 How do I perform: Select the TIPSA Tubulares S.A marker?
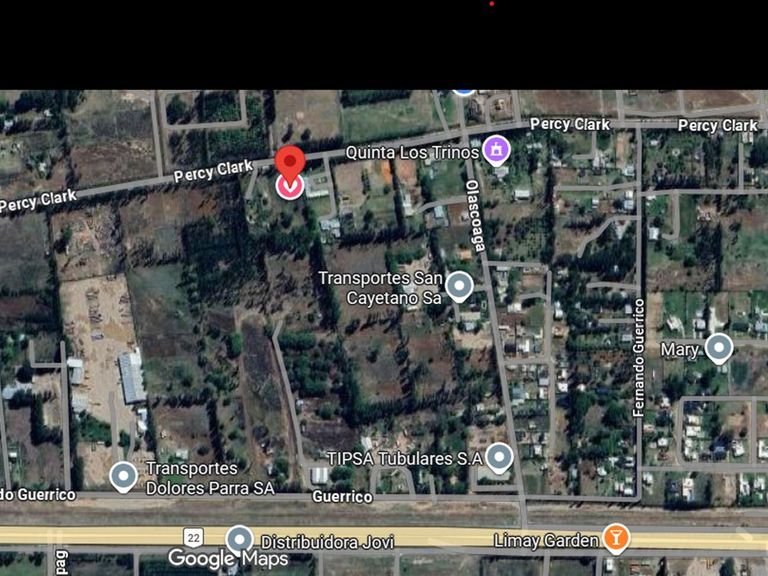(x=499, y=458)
